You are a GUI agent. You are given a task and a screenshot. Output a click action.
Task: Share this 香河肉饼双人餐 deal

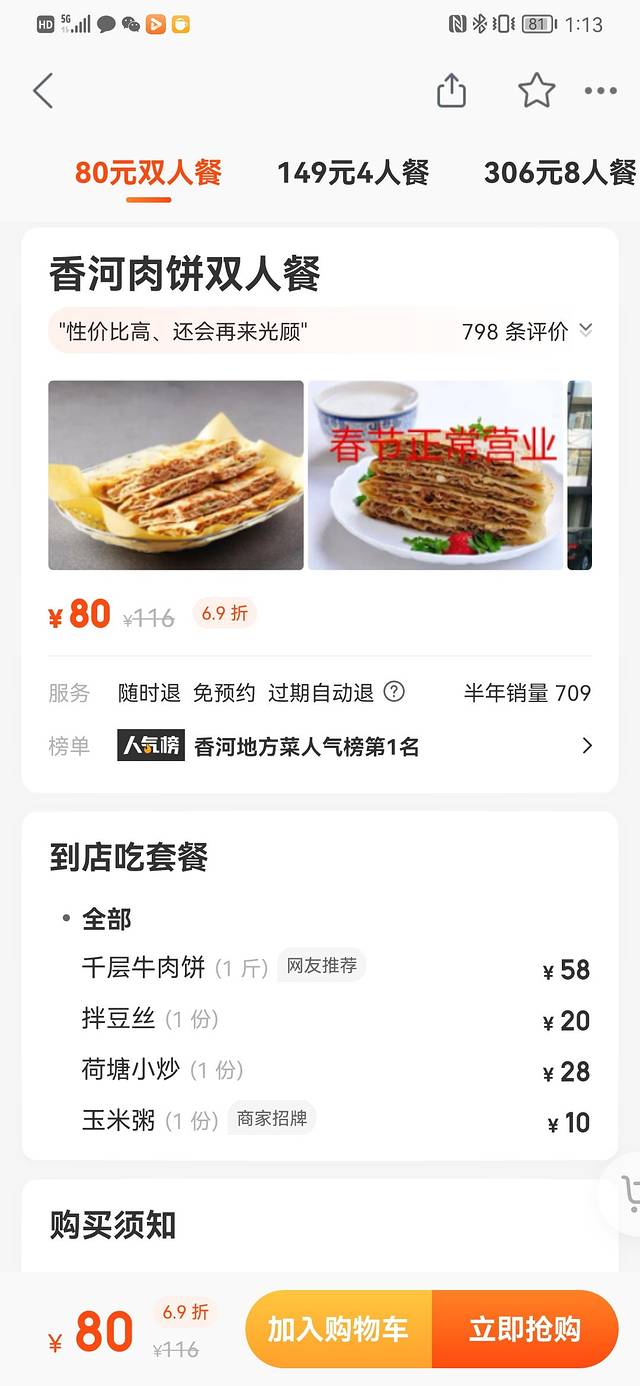point(451,91)
